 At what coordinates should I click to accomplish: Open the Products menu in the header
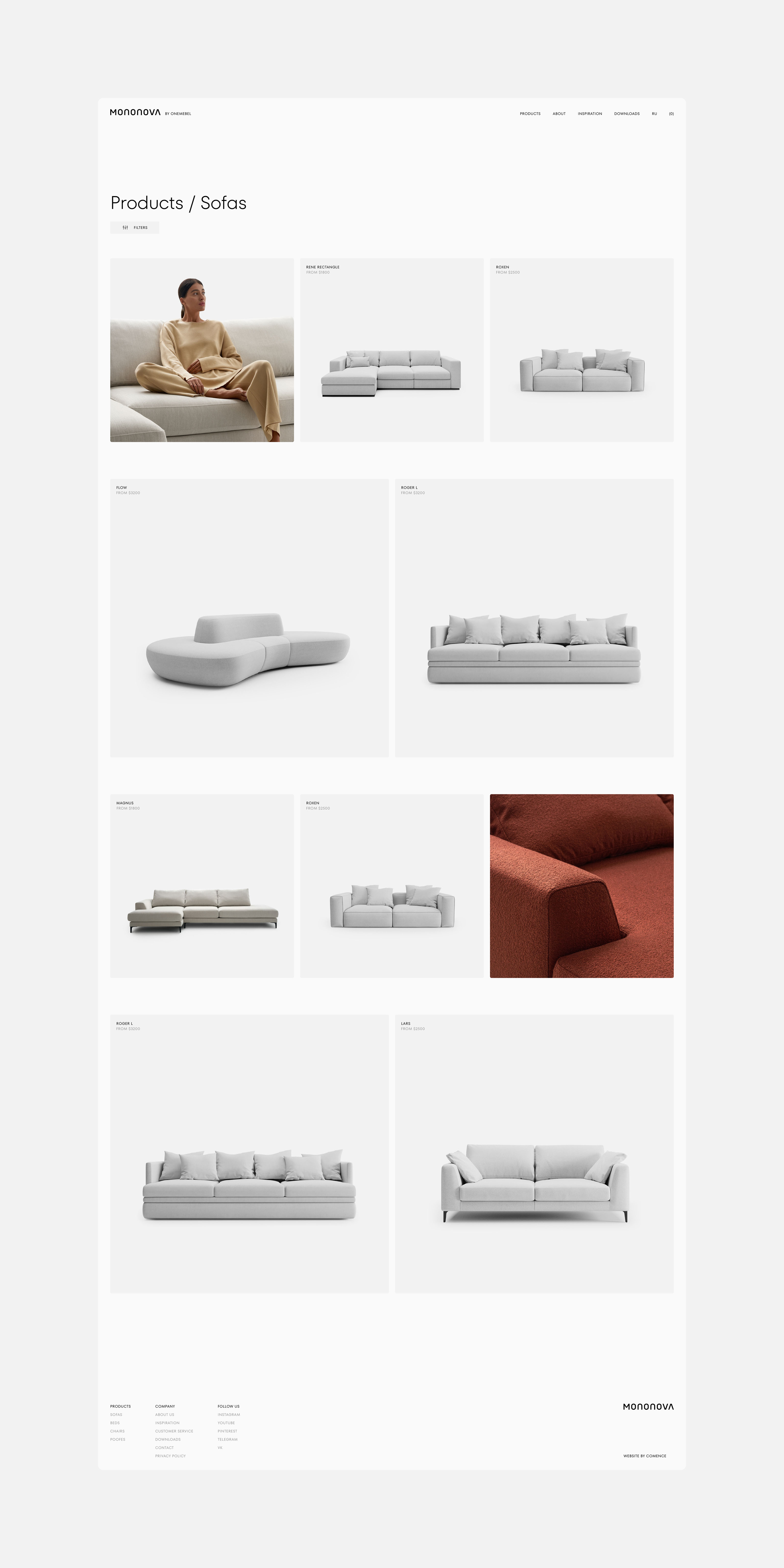(529, 114)
